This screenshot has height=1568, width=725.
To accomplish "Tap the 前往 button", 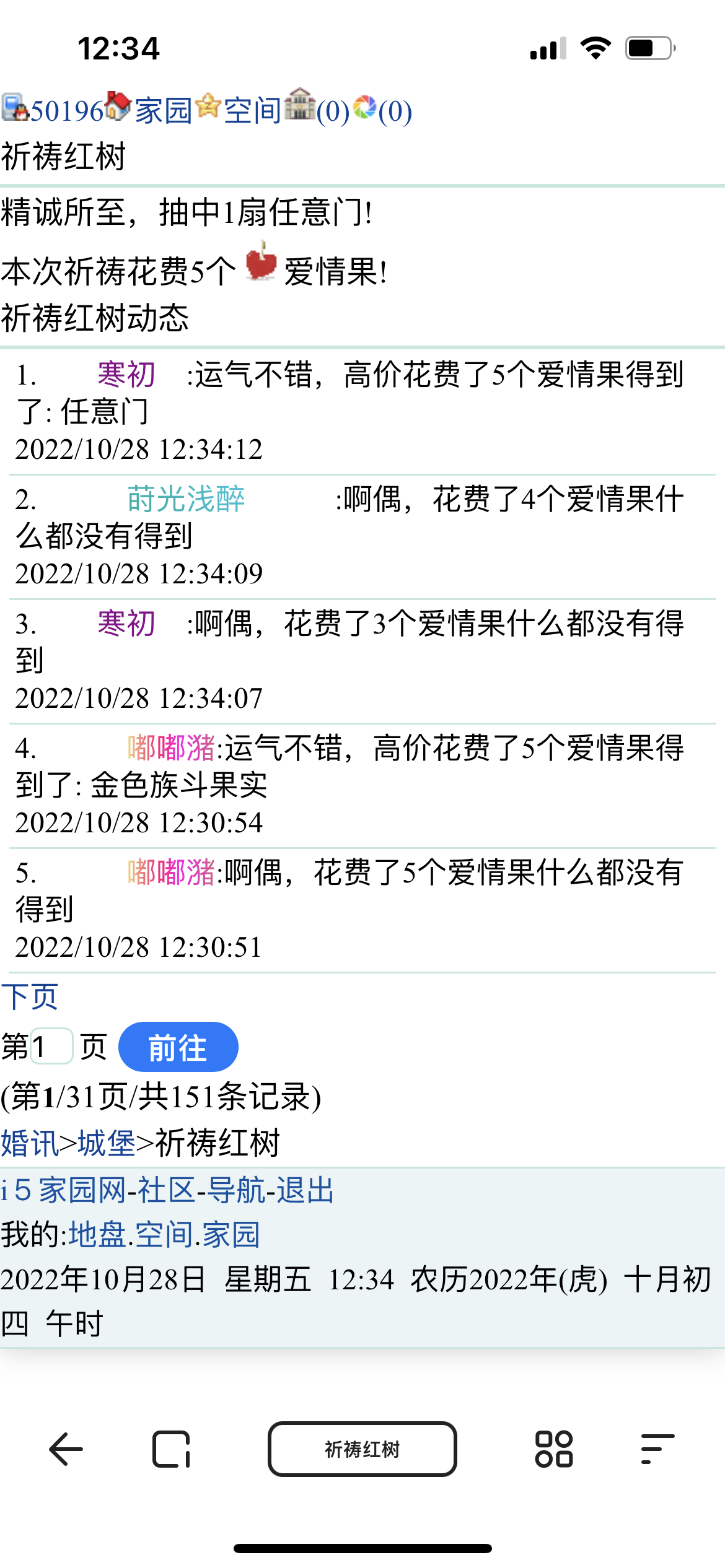I will click(x=178, y=1047).
